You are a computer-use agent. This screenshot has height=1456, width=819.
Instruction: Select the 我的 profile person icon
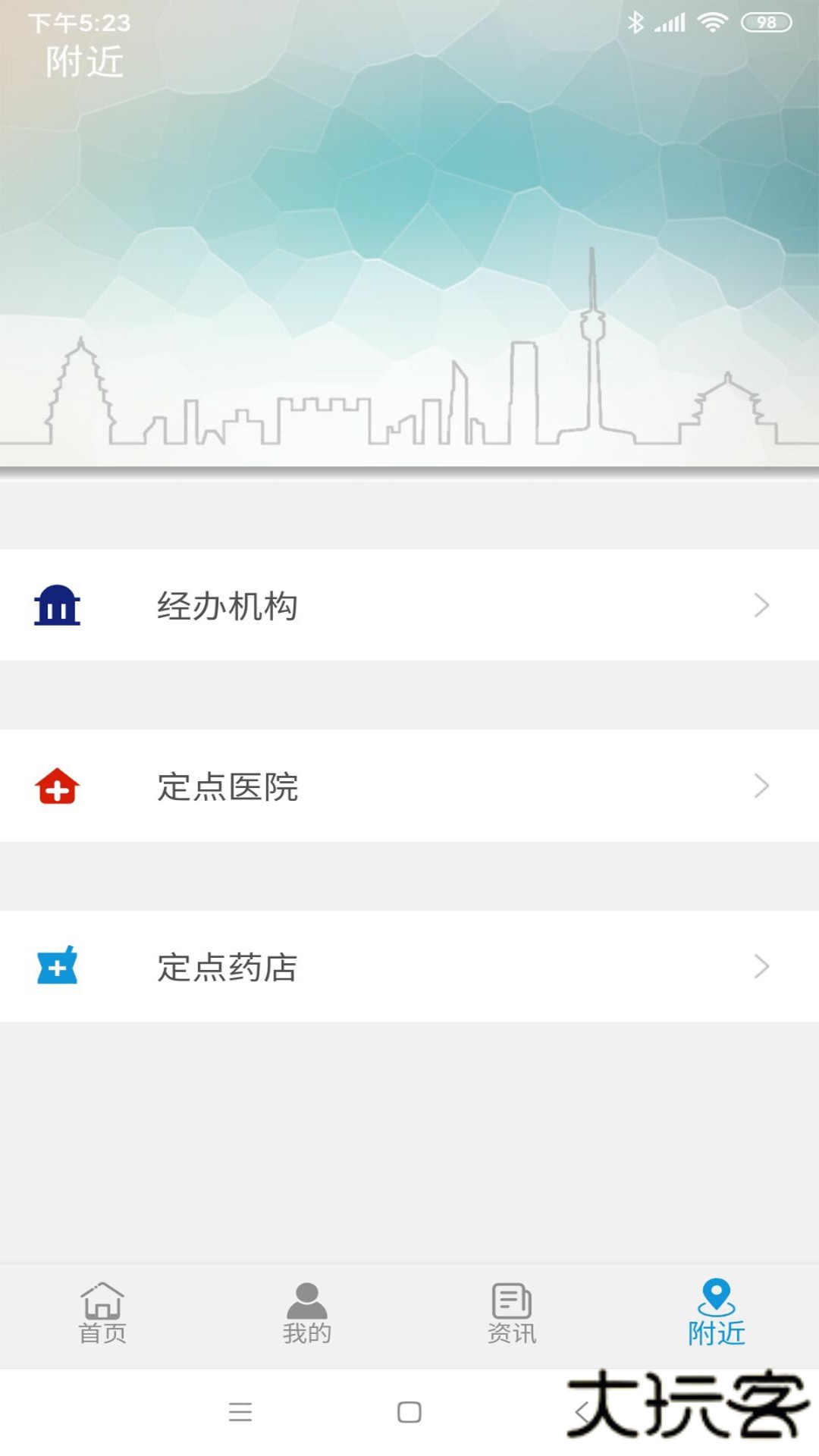pyautogui.click(x=306, y=1298)
